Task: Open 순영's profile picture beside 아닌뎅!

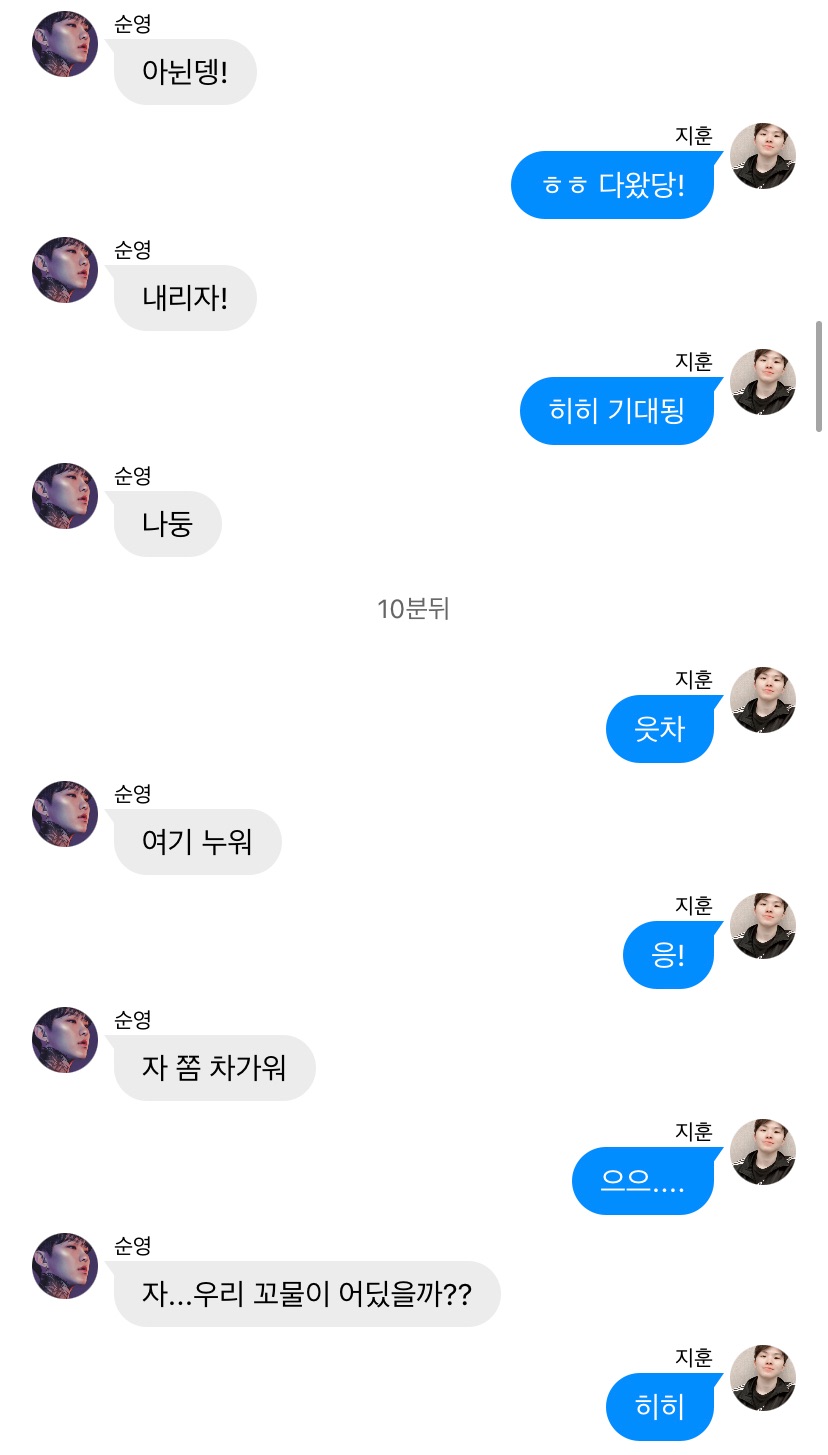Action: (x=65, y=44)
